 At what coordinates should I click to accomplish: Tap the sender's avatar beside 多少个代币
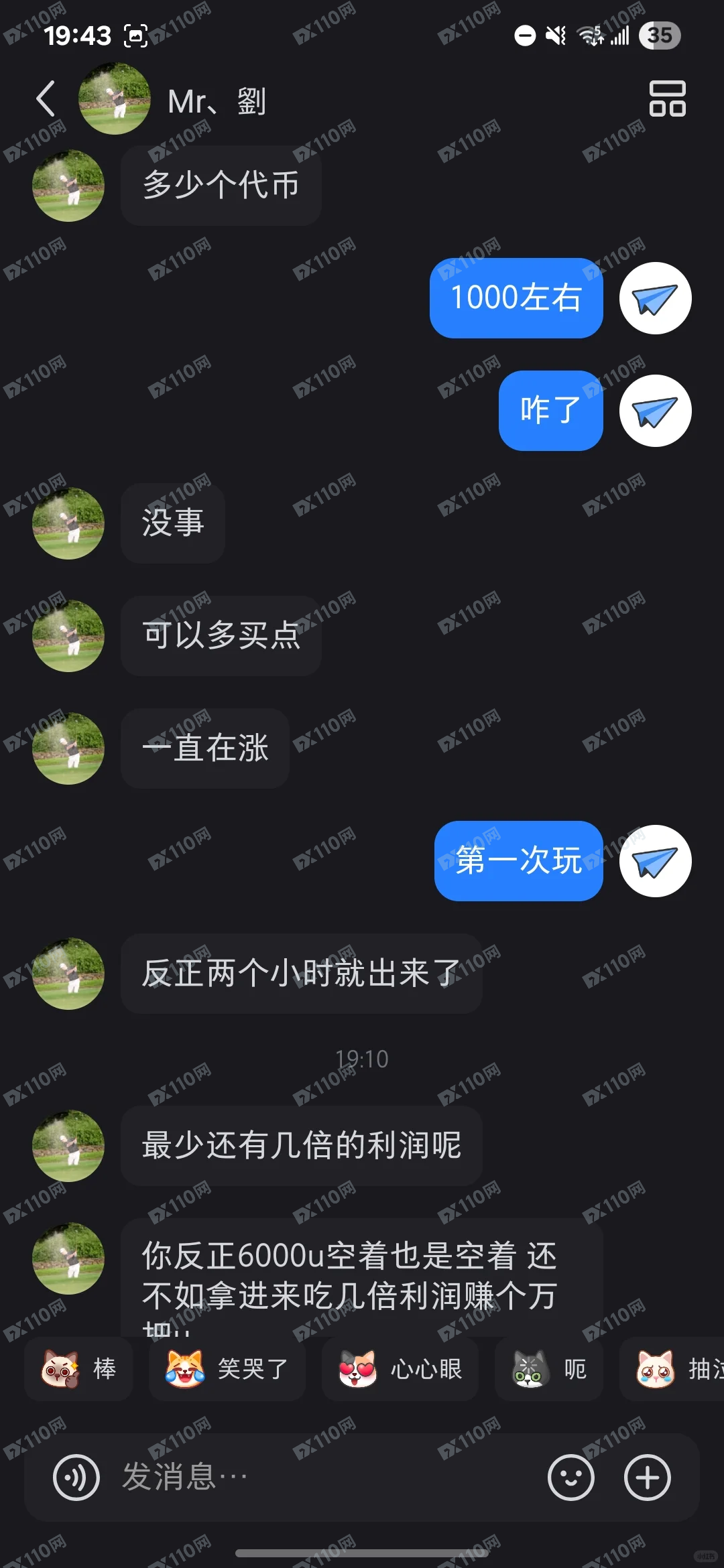pos(68,186)
